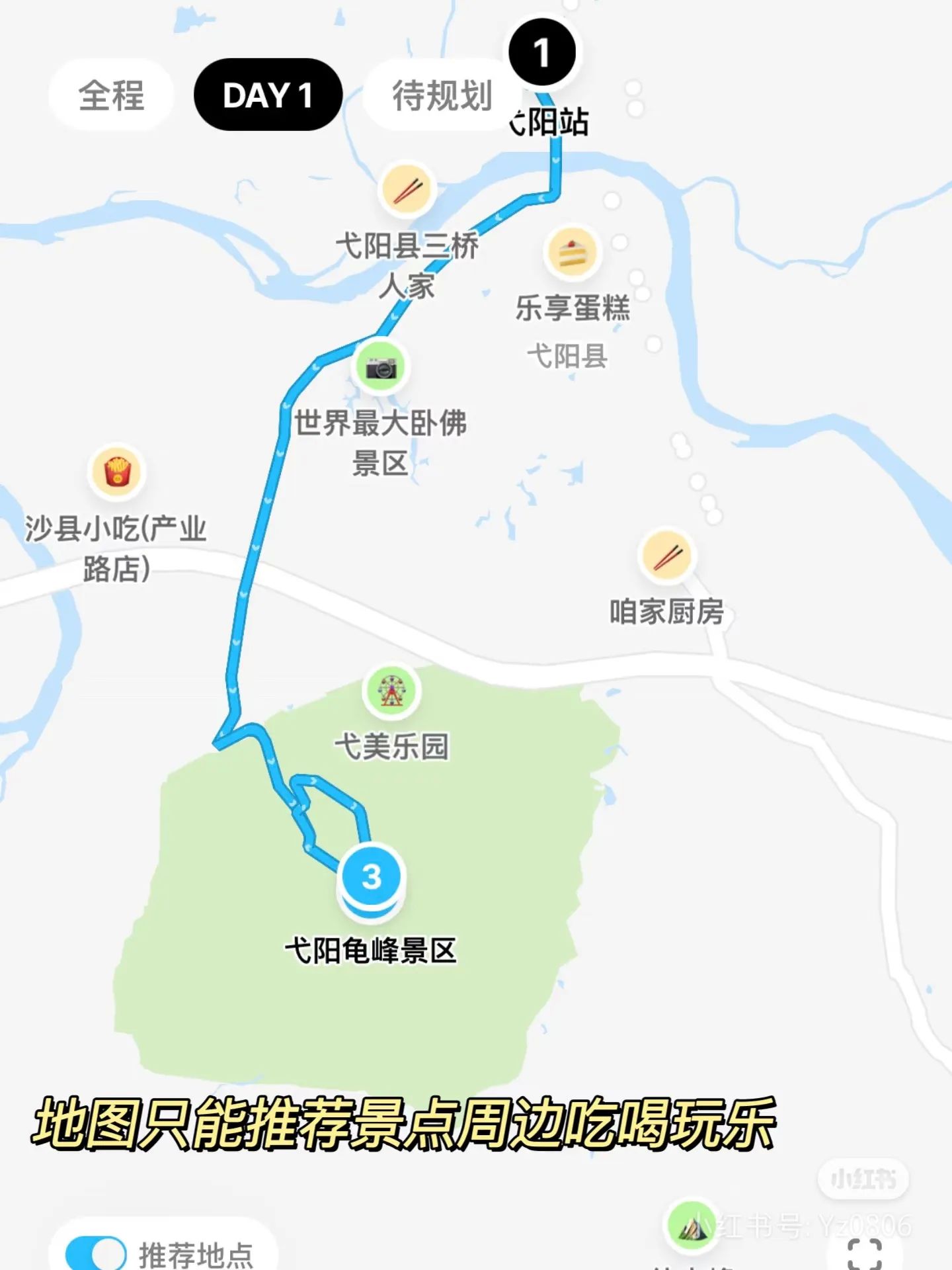The height and width of the screenshot is (1270, 952).
Task: Select the 弋美乐园 ferris wheel pin
Action: [391, 691]
